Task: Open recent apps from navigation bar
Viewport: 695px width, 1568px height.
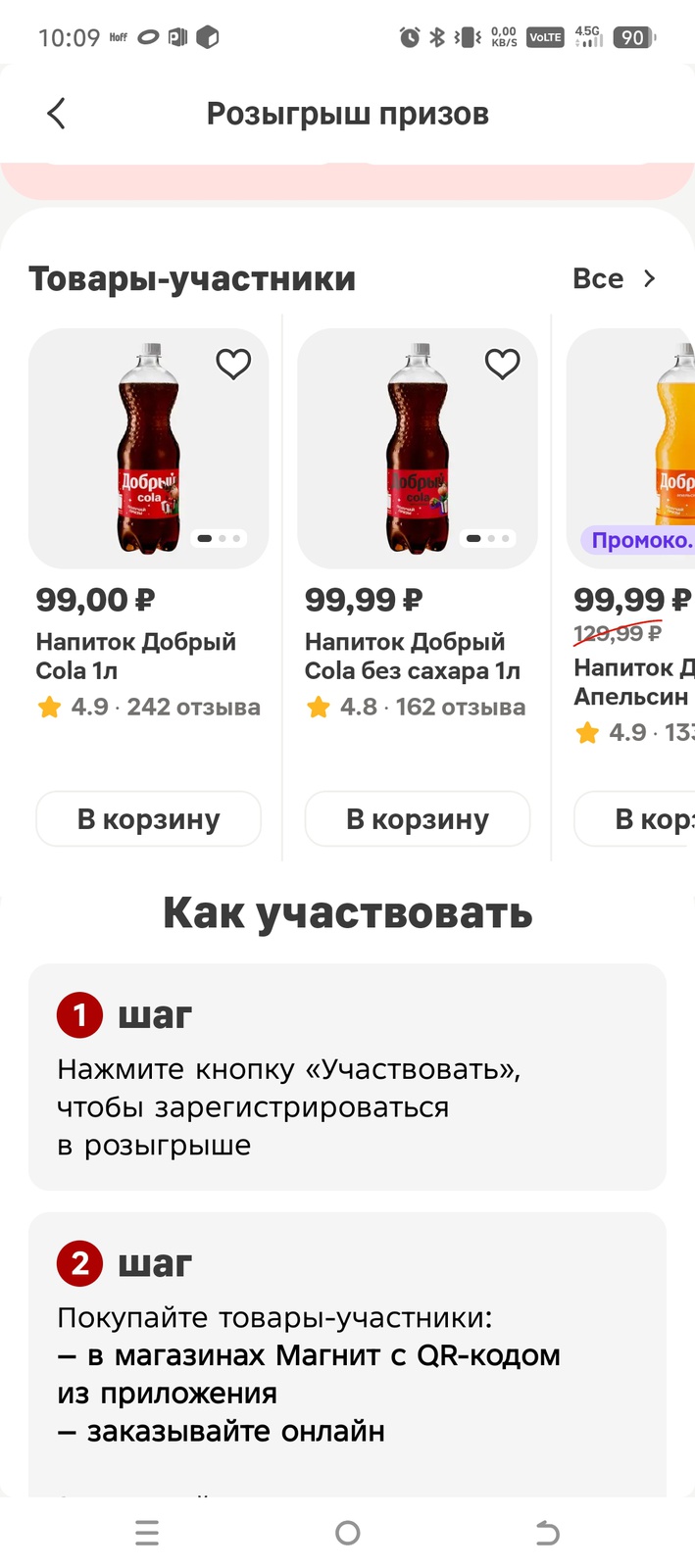Action: click(x=147, y=1533)
